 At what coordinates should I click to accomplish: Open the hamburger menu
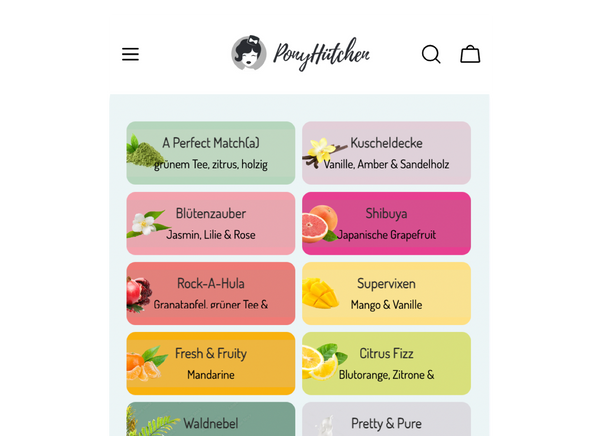130,54
